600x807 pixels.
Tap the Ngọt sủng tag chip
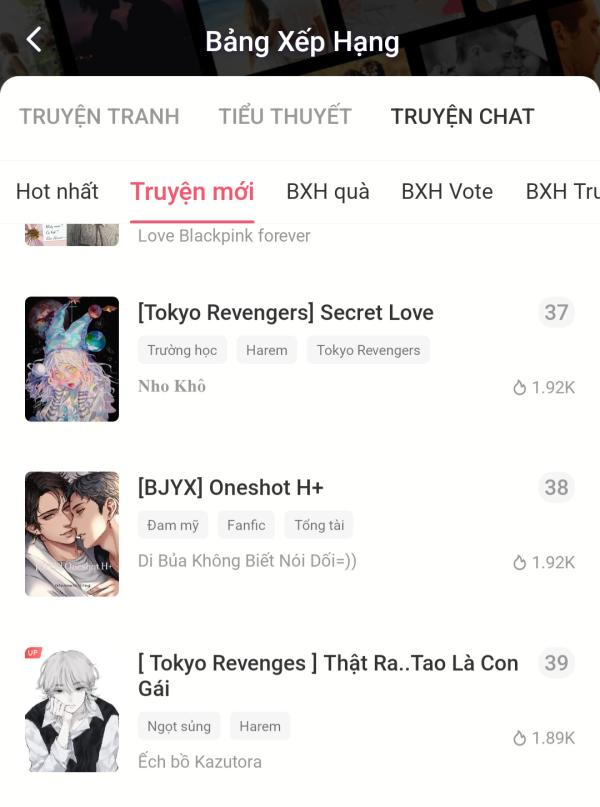click(x=179, y=727)
